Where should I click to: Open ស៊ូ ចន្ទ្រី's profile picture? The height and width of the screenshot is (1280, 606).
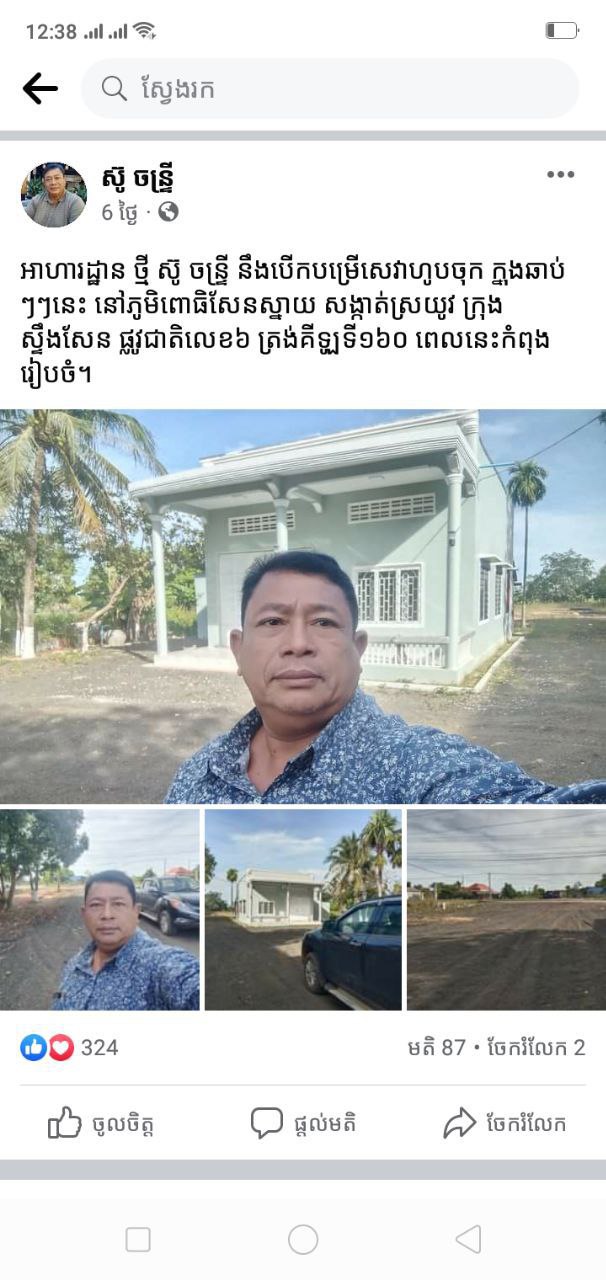click(x=54, y=194)
